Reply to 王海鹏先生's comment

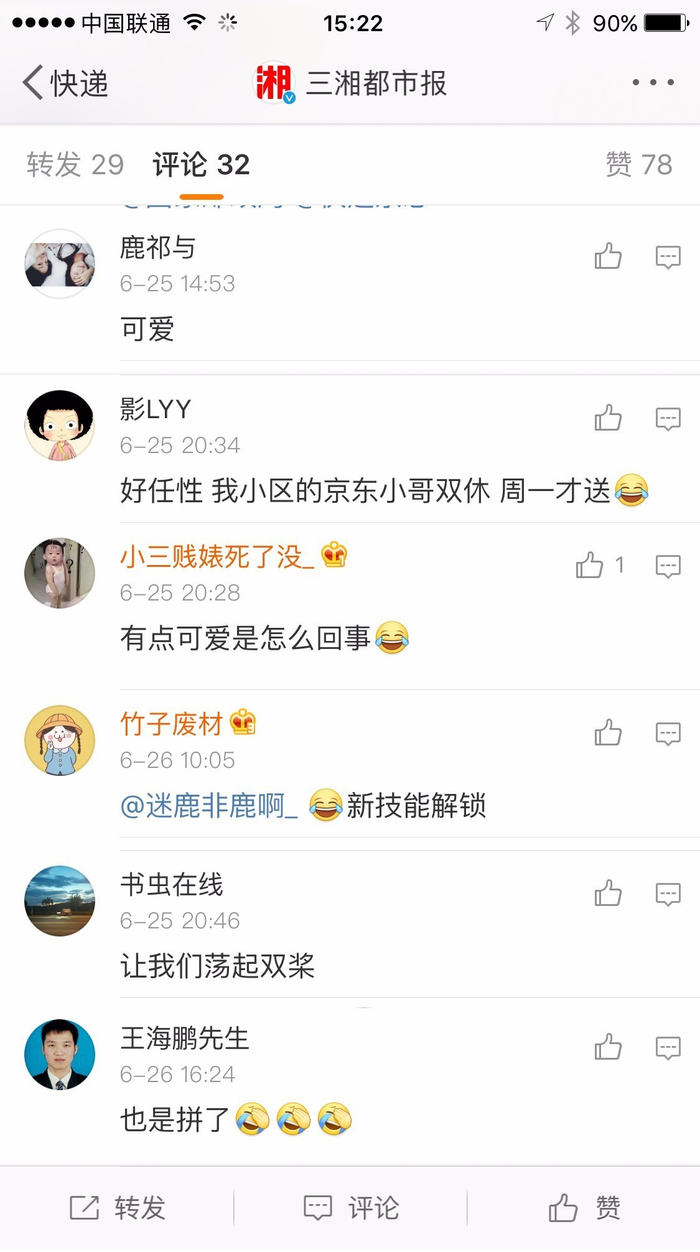668,1048
